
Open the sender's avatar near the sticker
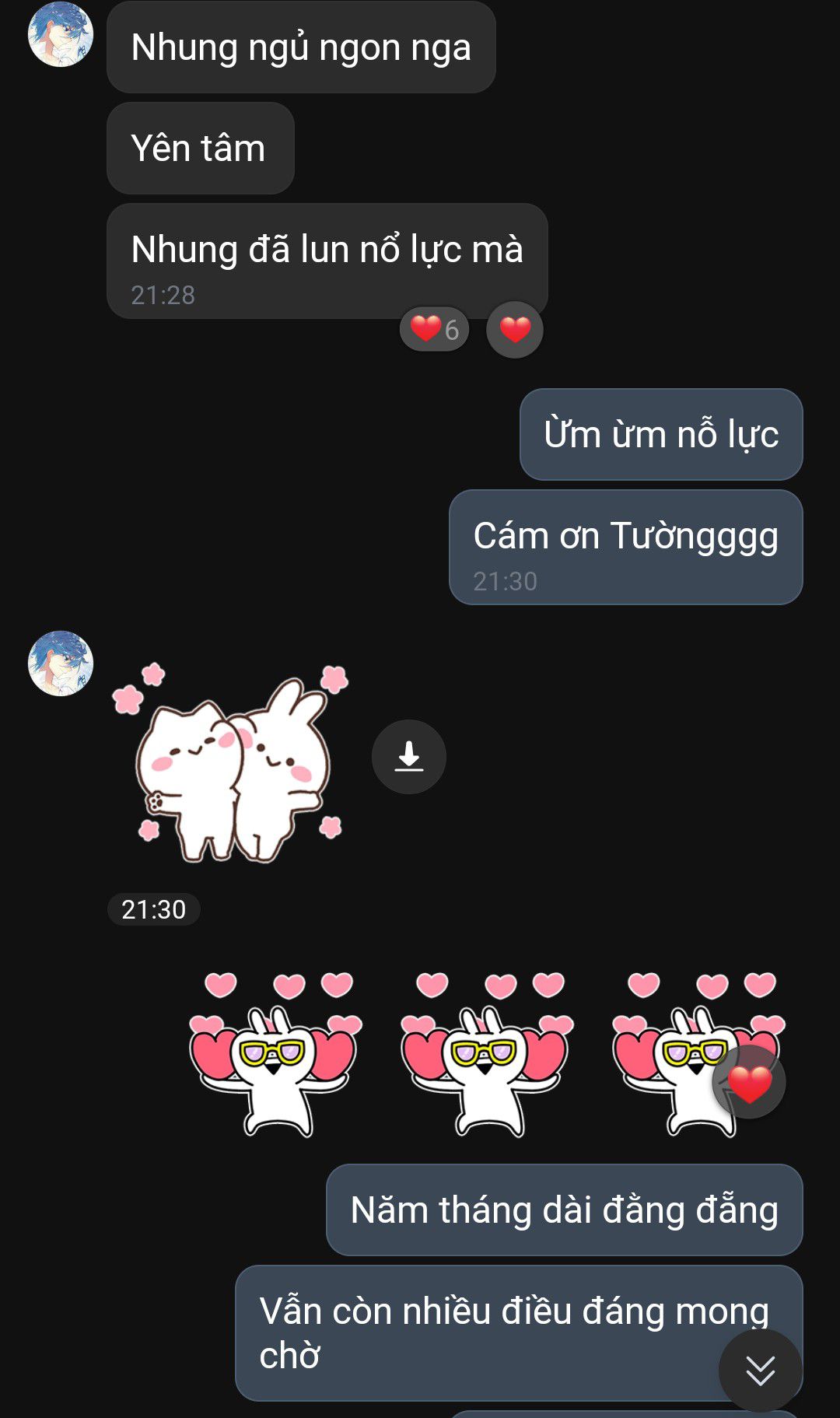pos(61,663)
